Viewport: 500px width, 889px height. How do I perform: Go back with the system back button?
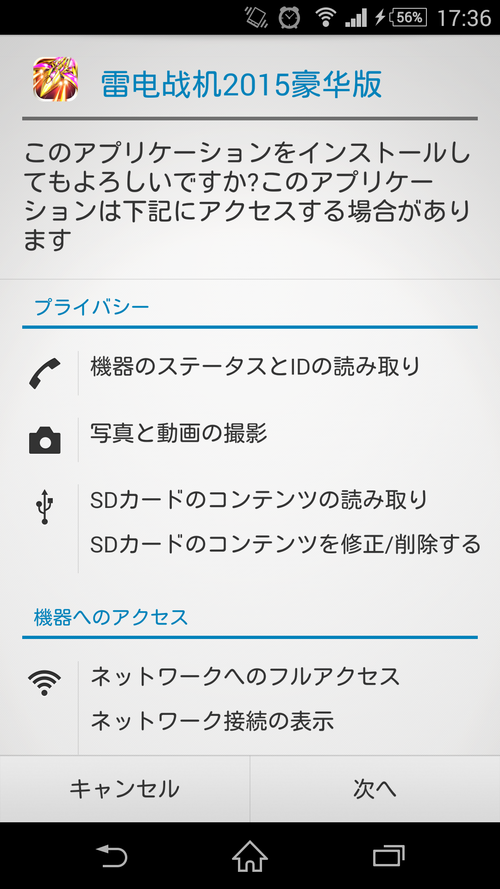pyautogui.click(x=112, y=856)
